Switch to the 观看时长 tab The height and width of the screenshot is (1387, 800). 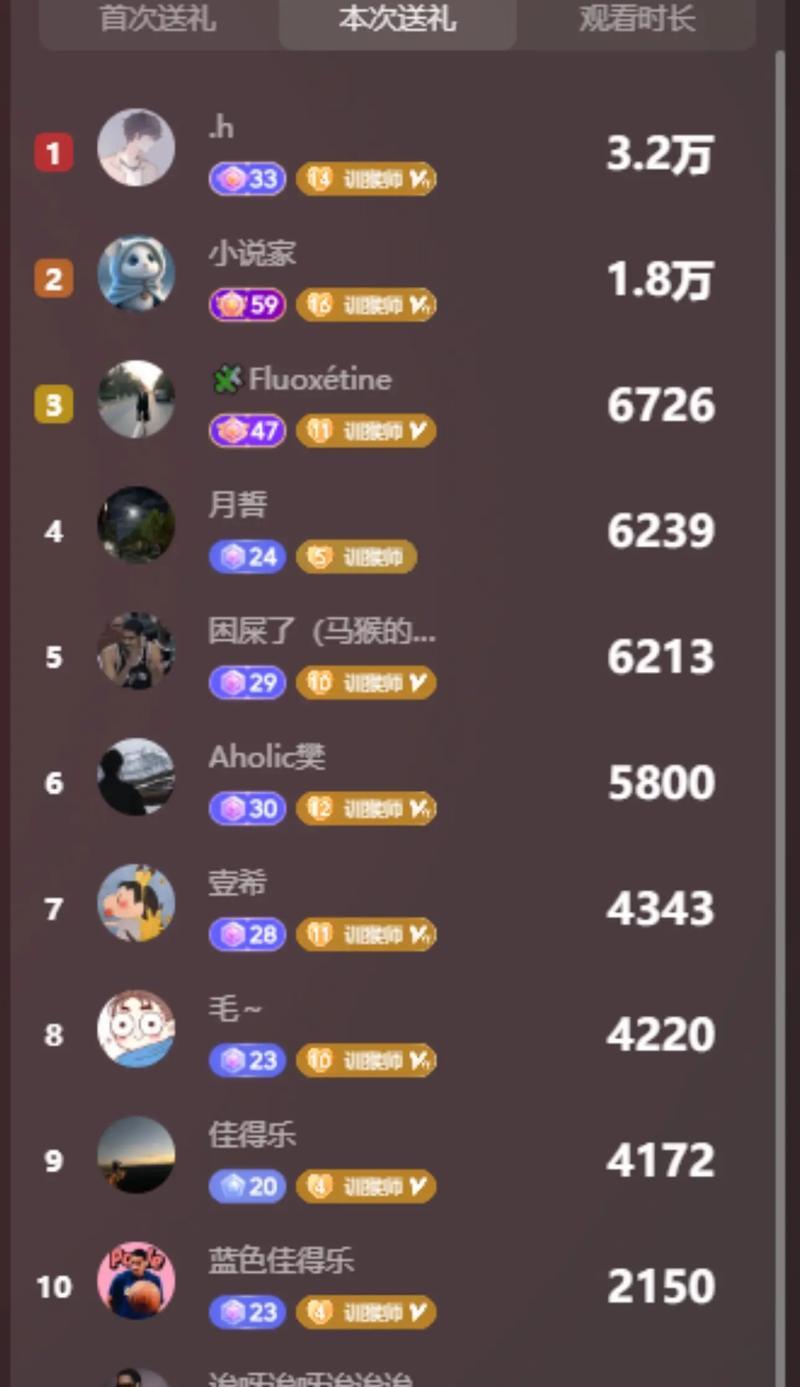(637, 19)
